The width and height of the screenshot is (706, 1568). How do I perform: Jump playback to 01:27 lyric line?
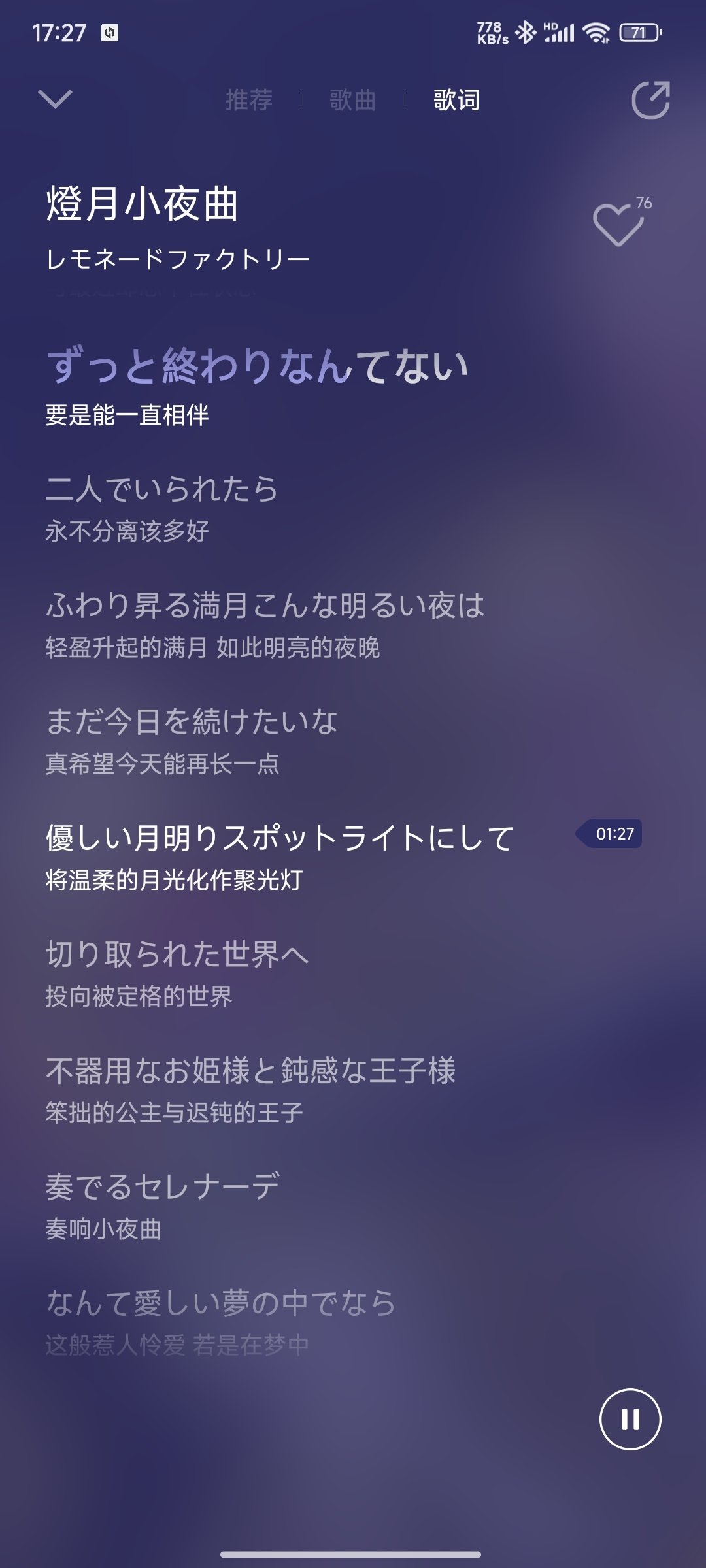click(609, 834)
